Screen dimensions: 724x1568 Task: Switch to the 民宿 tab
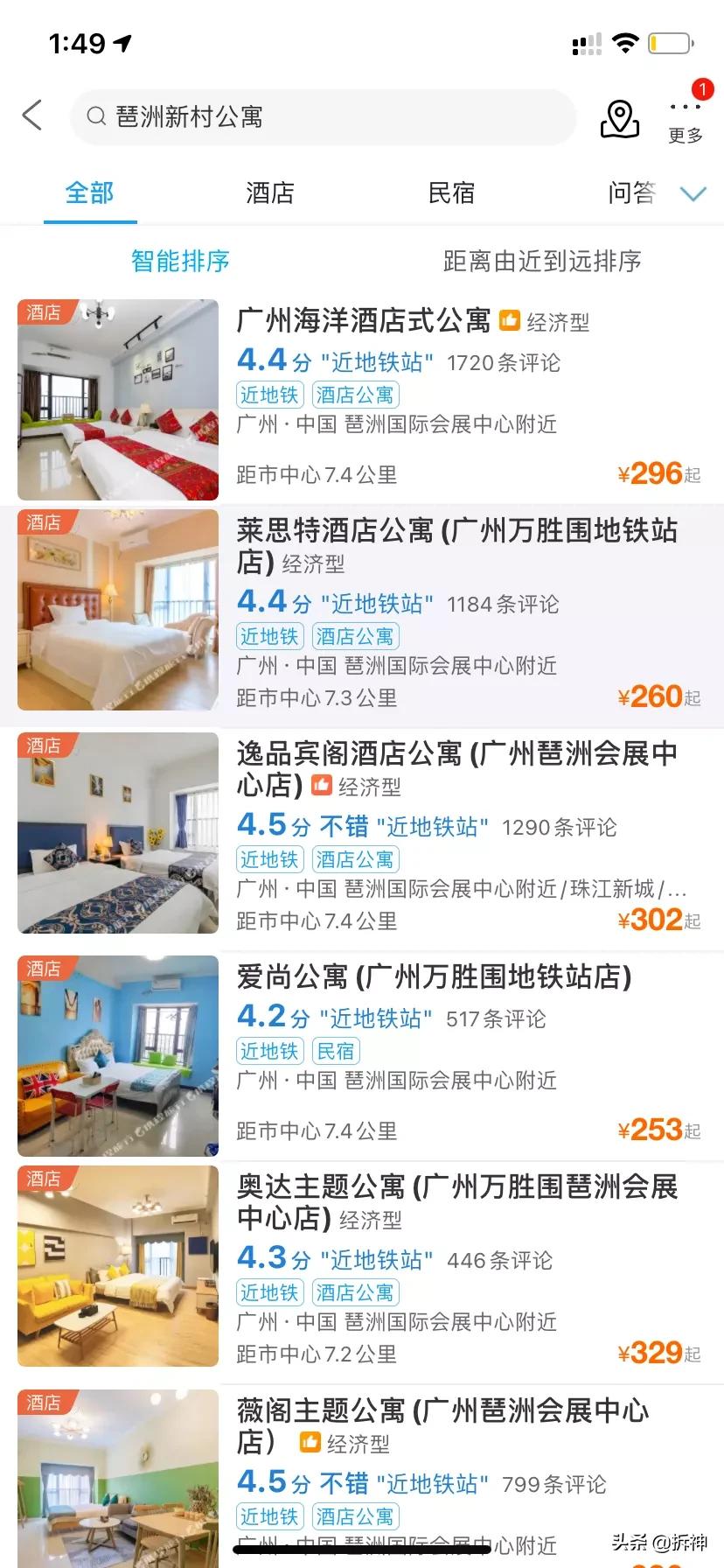[451, 192]
